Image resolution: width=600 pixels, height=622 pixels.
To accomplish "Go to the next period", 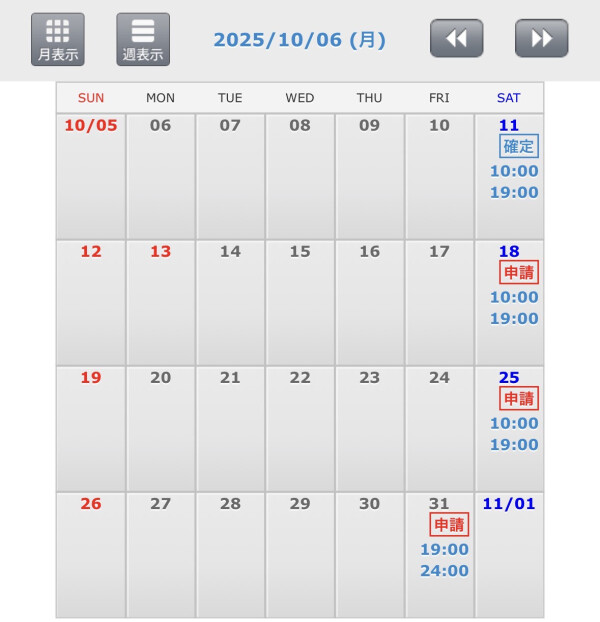I will click(542, 39).
